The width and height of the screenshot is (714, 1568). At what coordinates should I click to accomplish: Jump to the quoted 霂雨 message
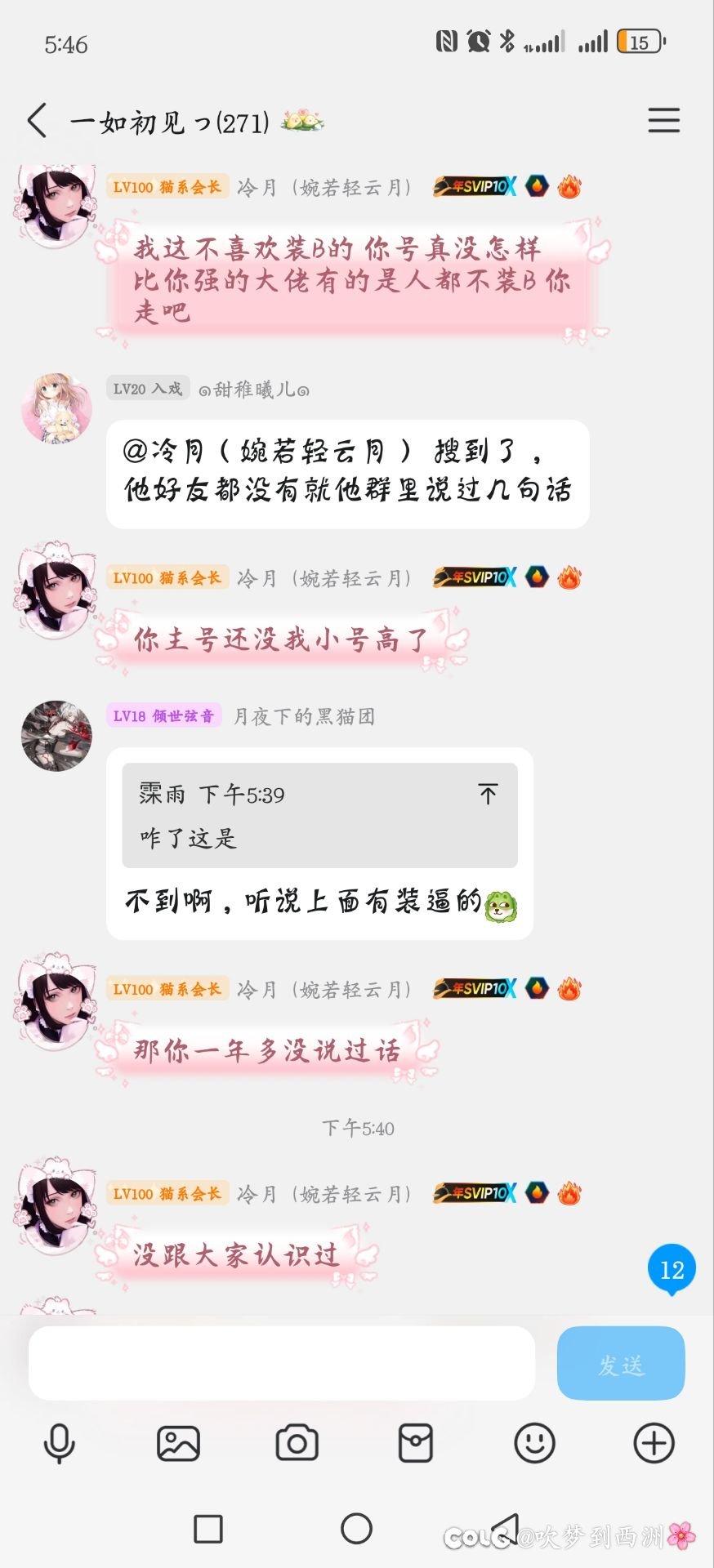coord(488,794)
